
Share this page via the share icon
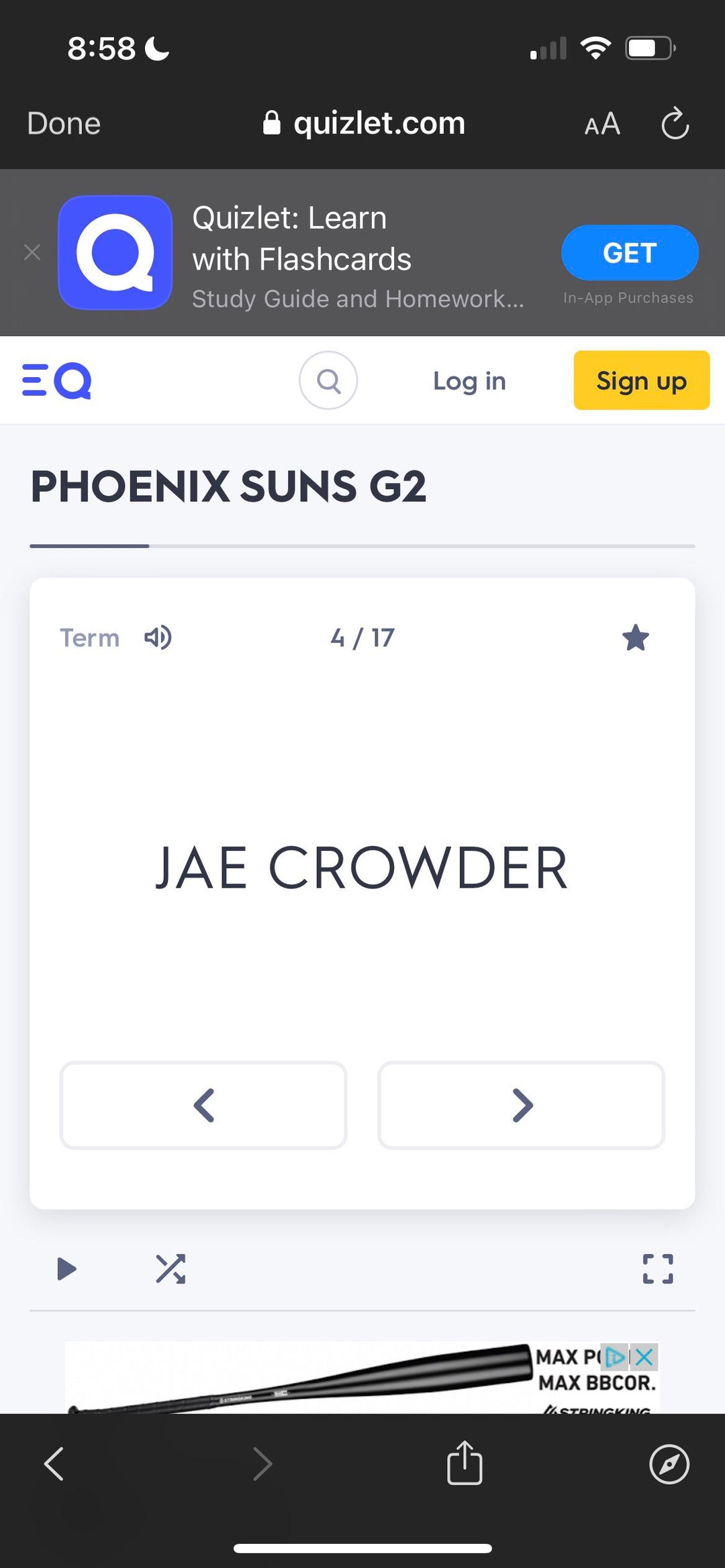click(465, 1463)
